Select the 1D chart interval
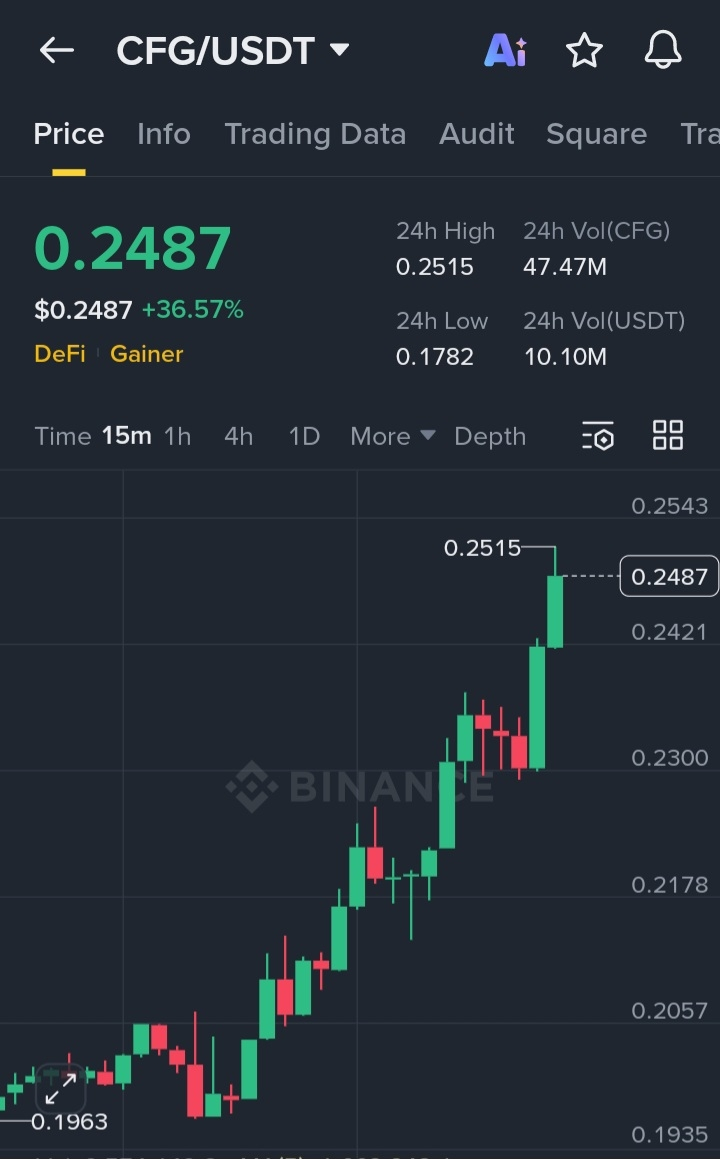The image size is (720, 1159). 304,436
